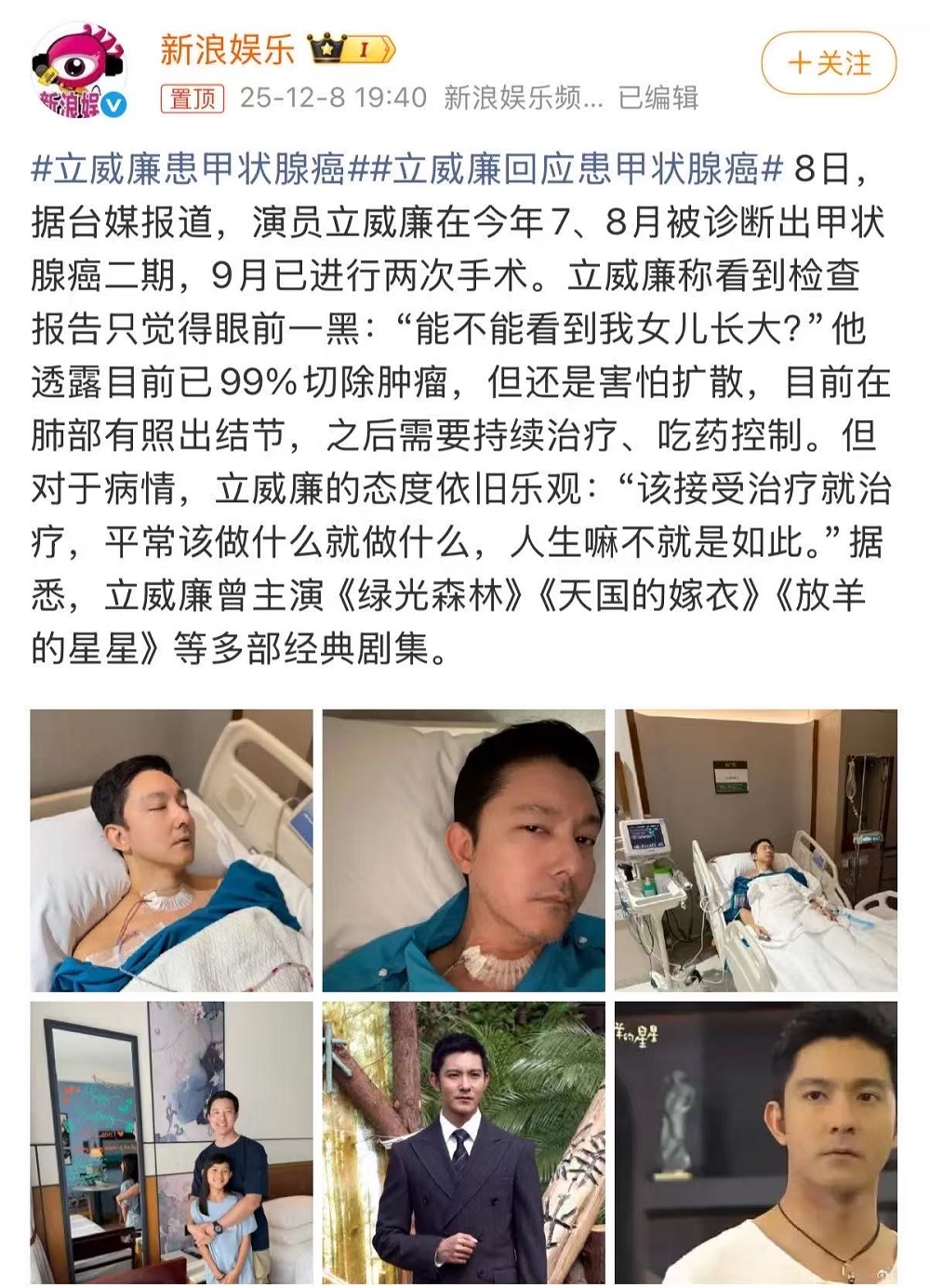Open the photo of man hugging a child
The height and width of the screenshot is (1288, 930).
coord(172,1142)
